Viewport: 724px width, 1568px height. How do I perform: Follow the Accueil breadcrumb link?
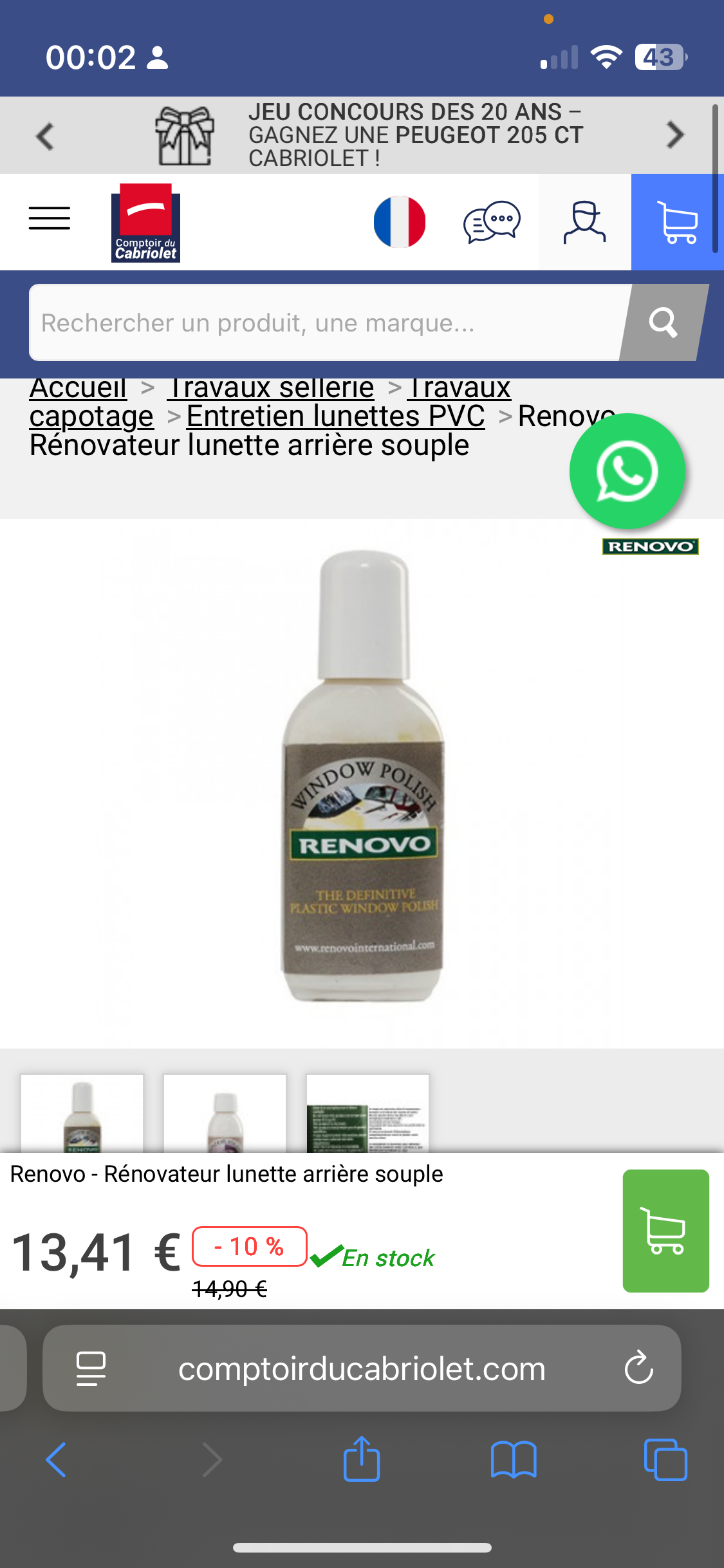[78, 388]
